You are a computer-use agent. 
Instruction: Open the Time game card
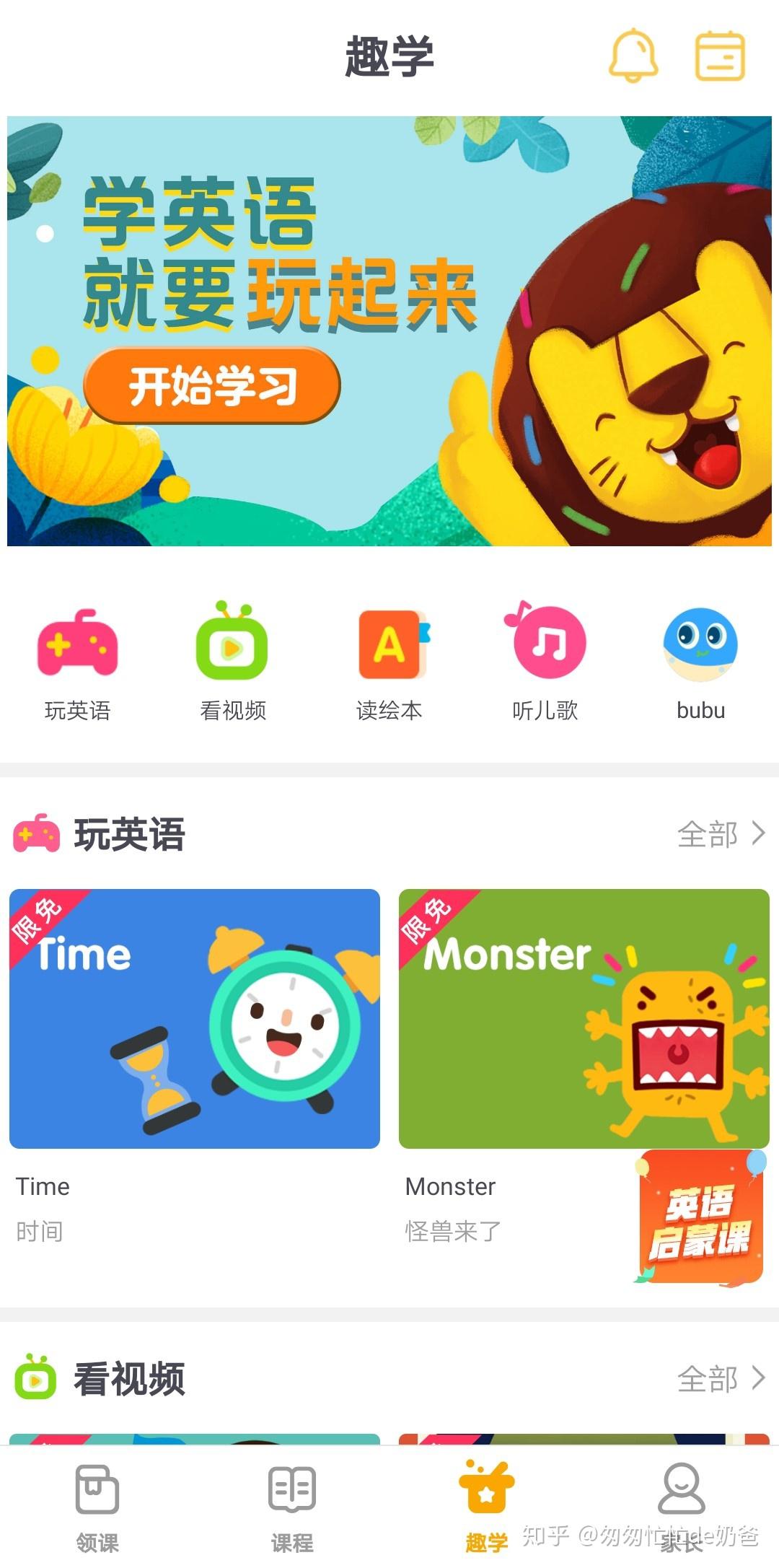pos(195,1018)
